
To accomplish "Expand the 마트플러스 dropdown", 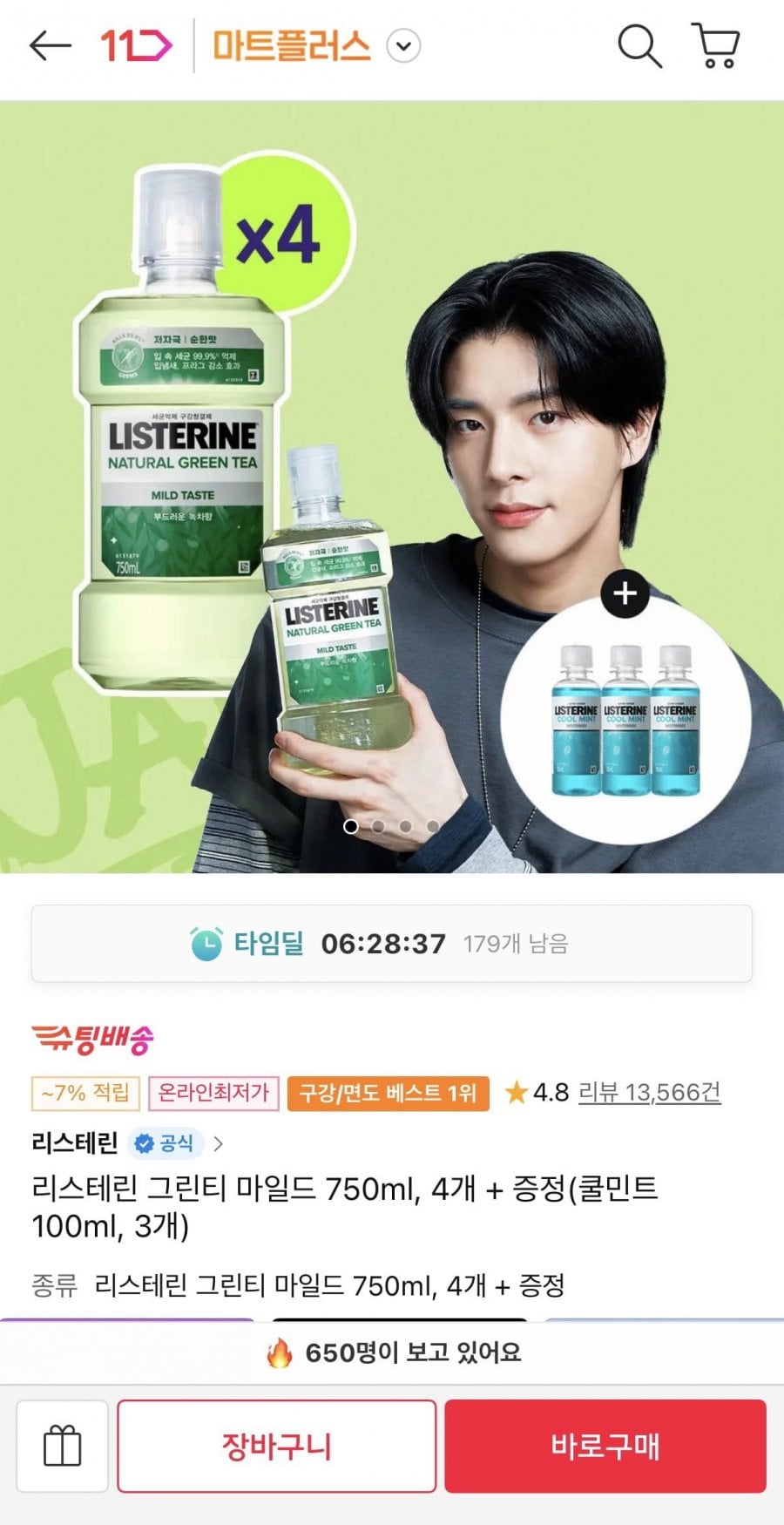I will (403, 45).
